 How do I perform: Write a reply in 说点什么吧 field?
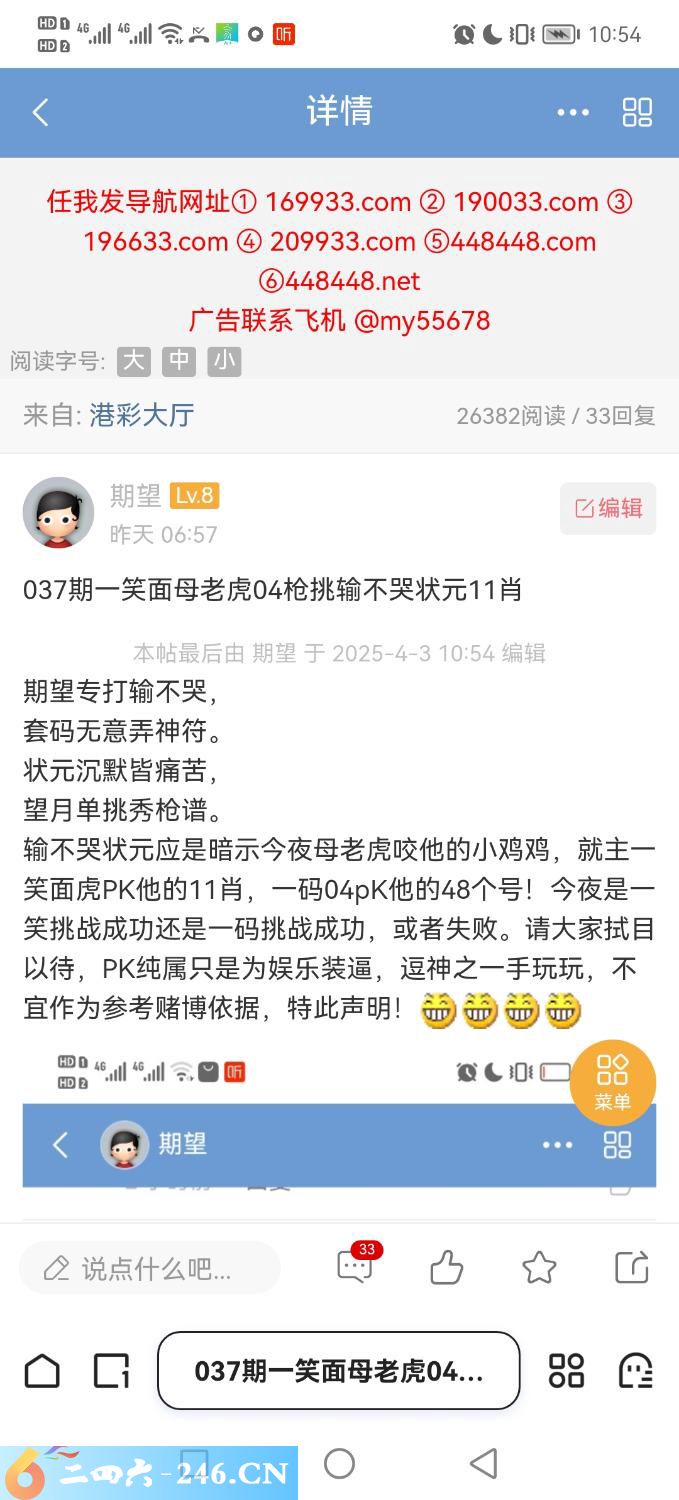(x=150, y=1269)
